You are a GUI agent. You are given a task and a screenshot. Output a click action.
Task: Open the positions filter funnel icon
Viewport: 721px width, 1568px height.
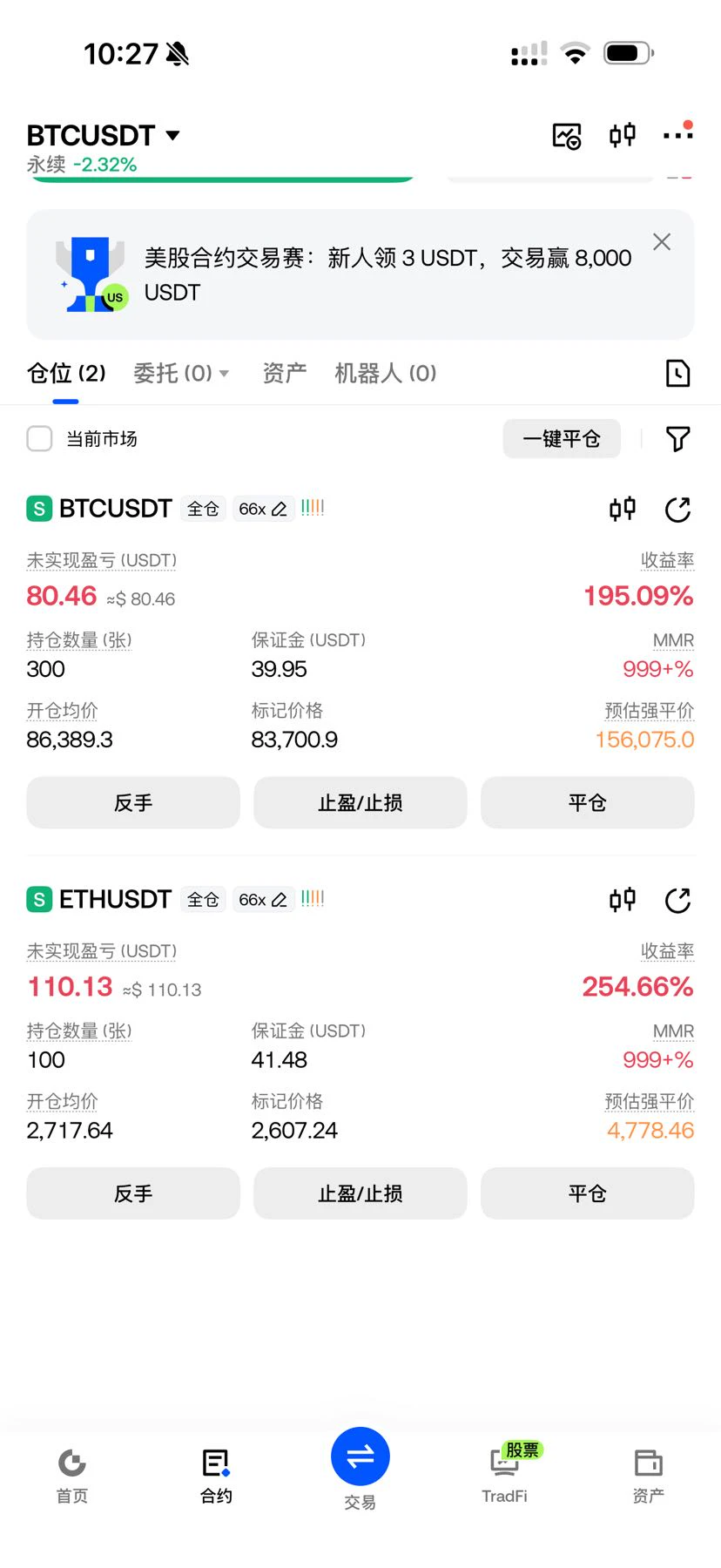(677, 438)
